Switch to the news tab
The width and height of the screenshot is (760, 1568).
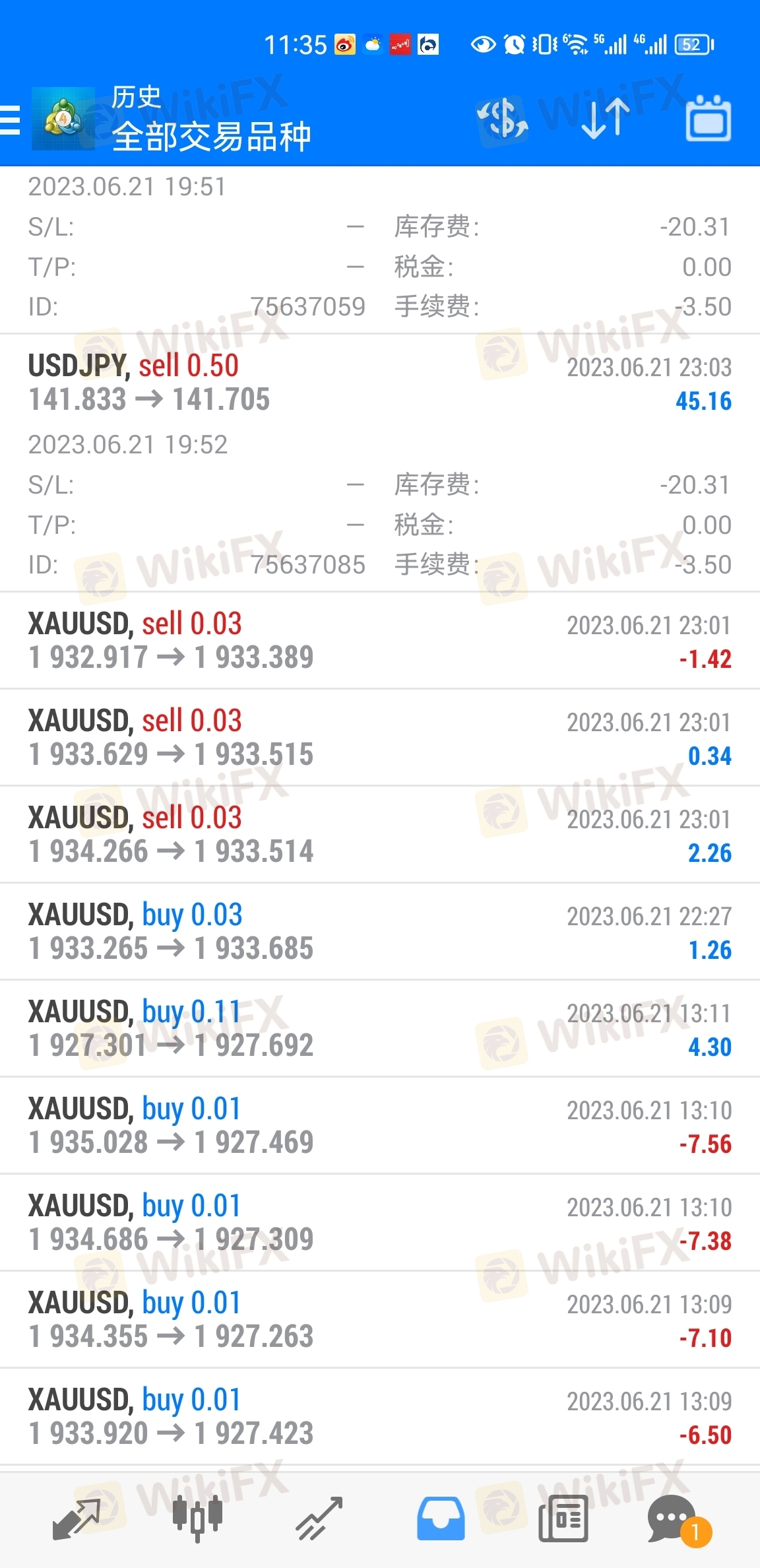point(563,1519)
